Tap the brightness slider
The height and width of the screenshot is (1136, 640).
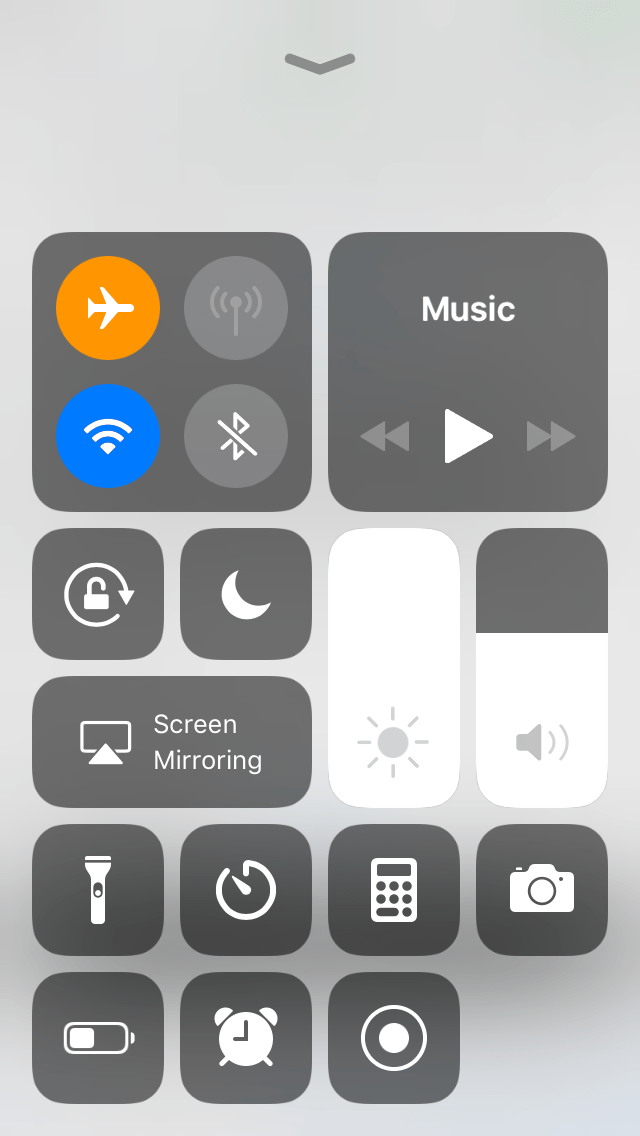(x=394, y=668)
